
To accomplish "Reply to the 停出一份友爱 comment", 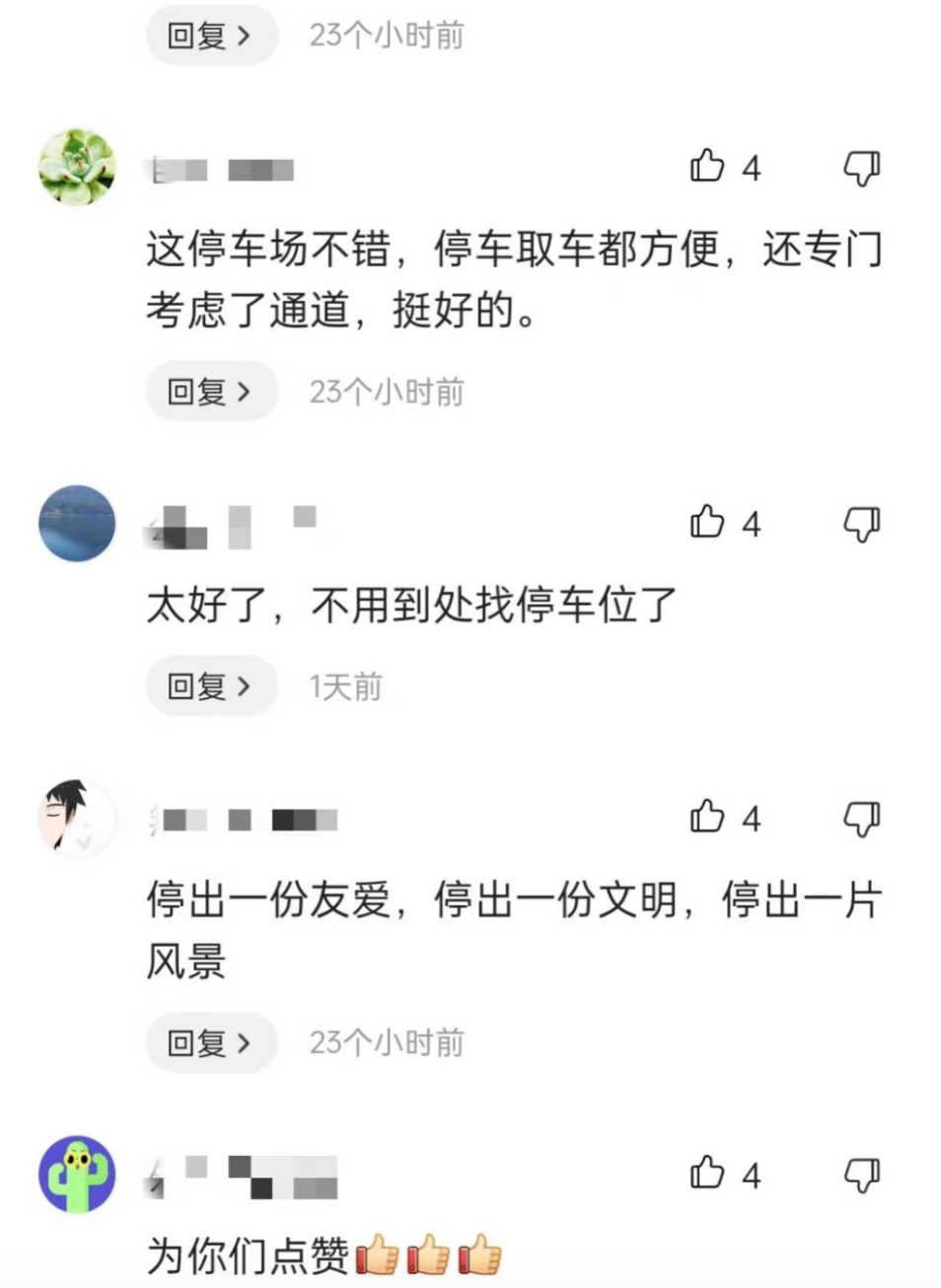I will pyautogui.click(x=210, y=1042).
